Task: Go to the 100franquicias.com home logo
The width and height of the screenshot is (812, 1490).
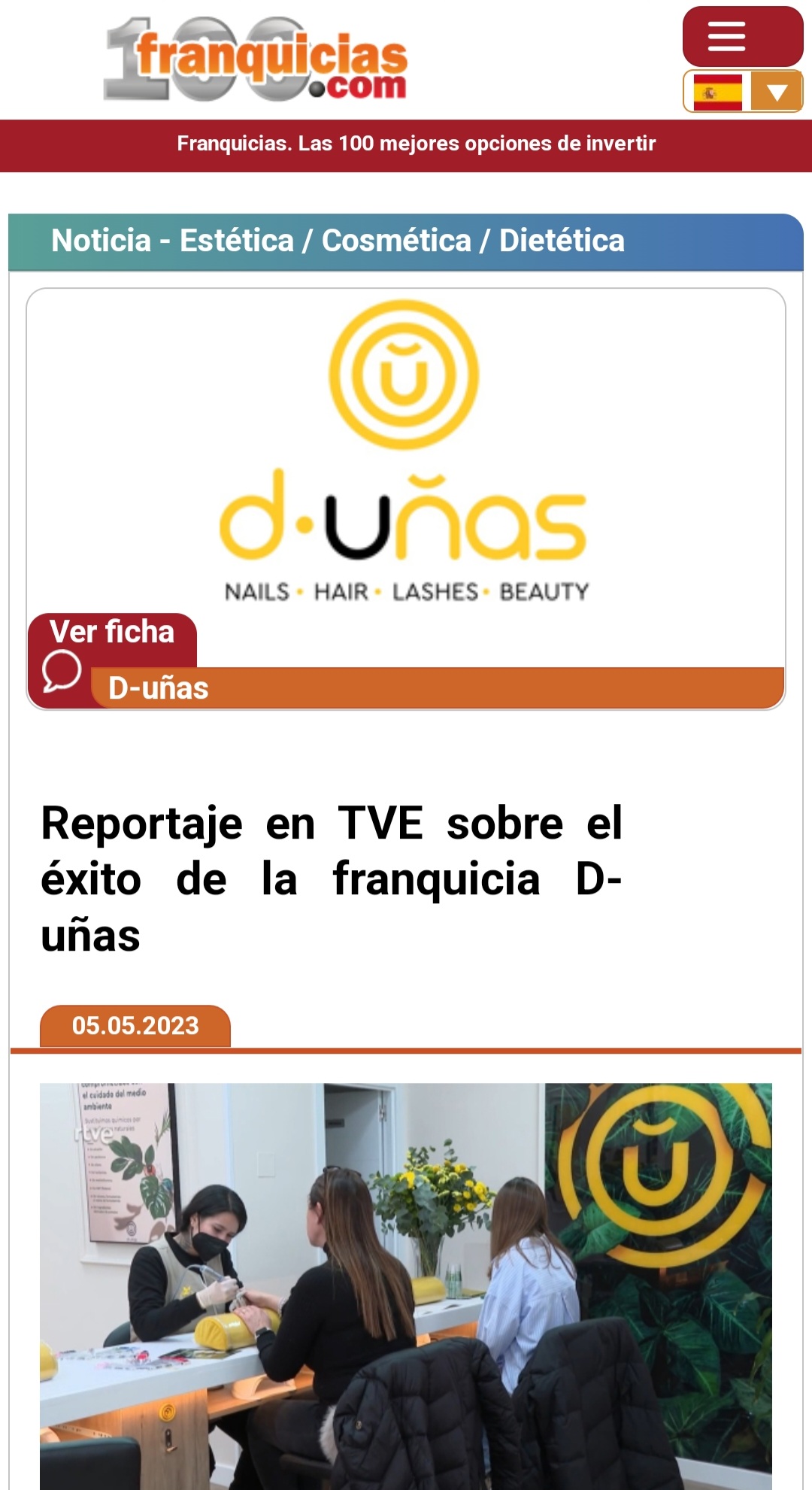Action: click(x=256, y=60)
